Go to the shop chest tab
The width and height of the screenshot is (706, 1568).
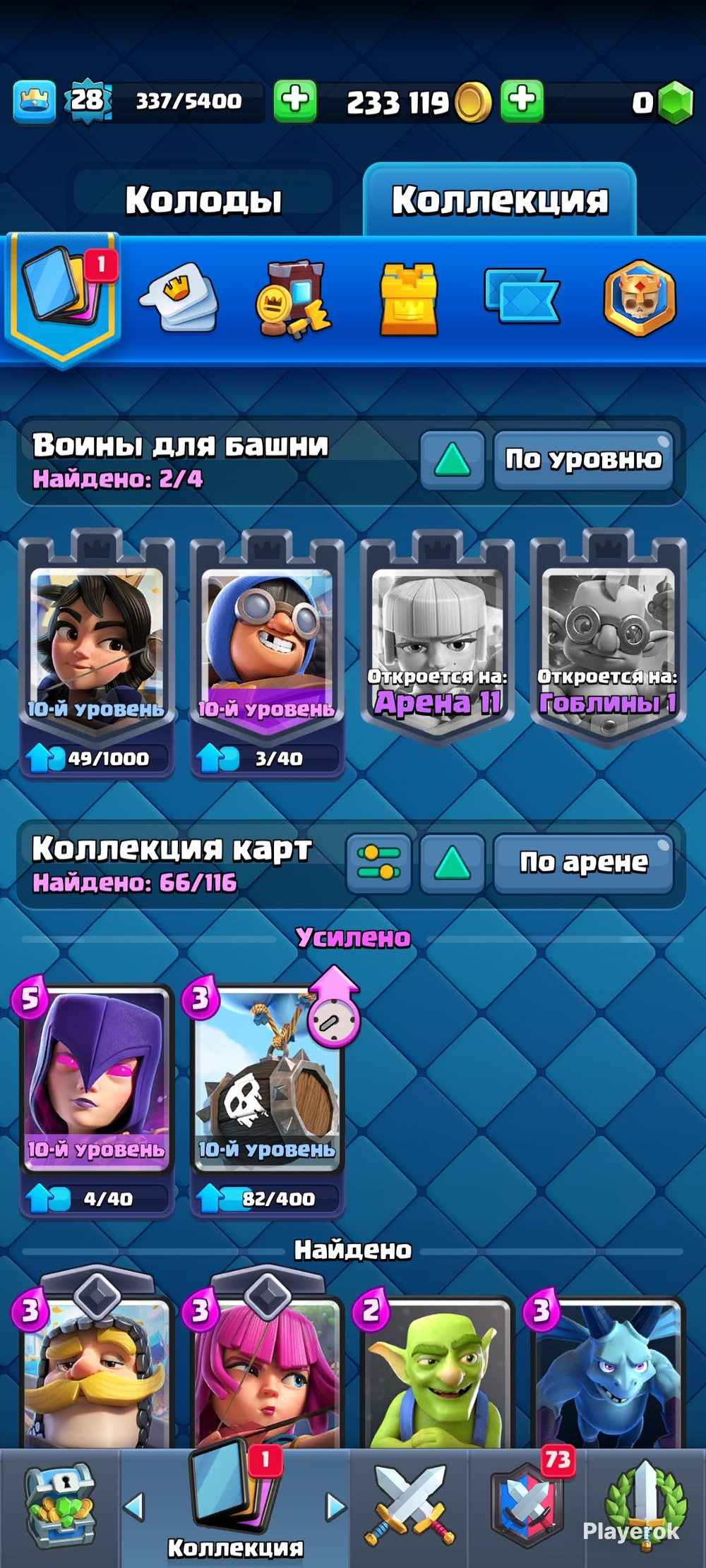coord(60,1507)
